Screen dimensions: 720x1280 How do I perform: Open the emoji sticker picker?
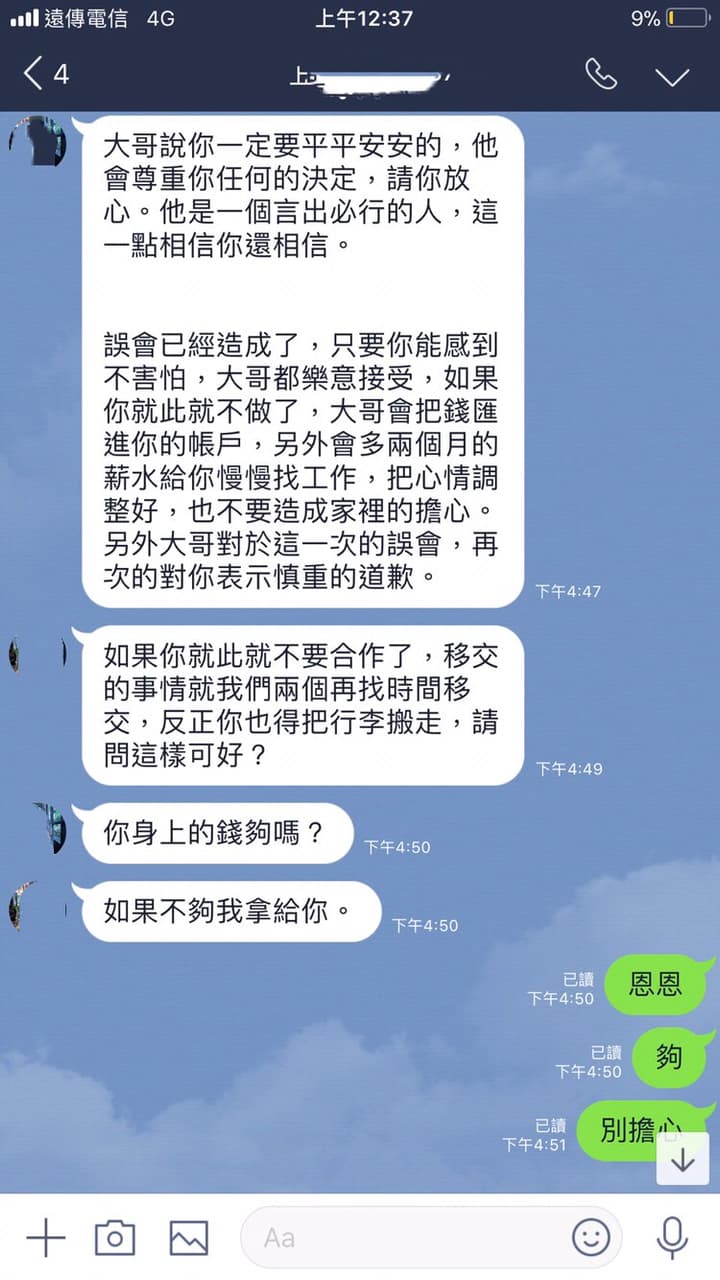coord(591,1238)
